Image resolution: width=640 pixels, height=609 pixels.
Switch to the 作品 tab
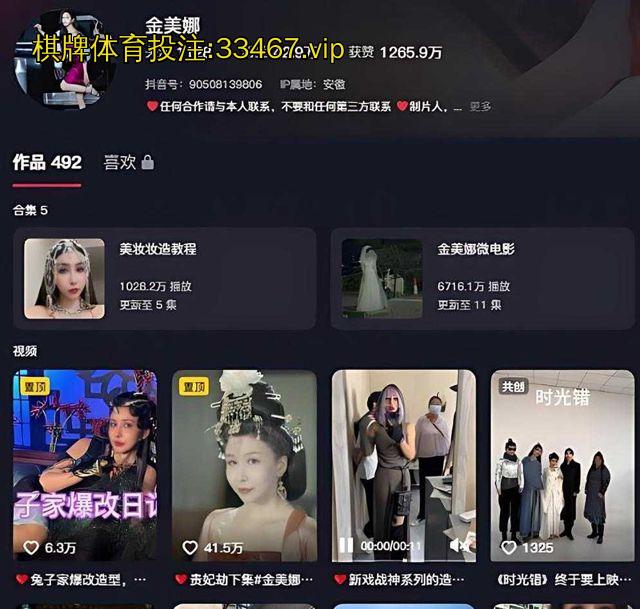tap(46, 163)
